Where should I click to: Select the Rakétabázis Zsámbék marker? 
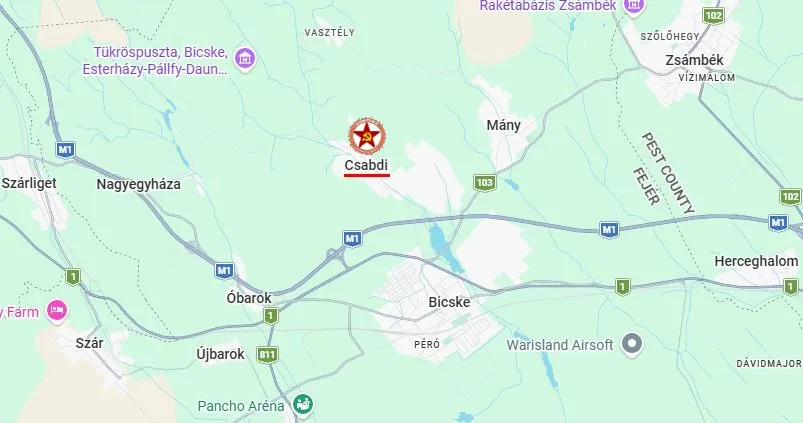pyautogui.click(x=632, y=6)
